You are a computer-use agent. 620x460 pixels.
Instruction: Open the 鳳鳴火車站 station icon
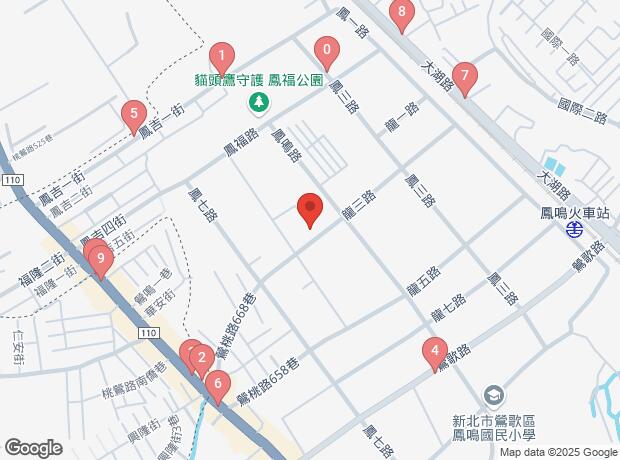[574, 229]
